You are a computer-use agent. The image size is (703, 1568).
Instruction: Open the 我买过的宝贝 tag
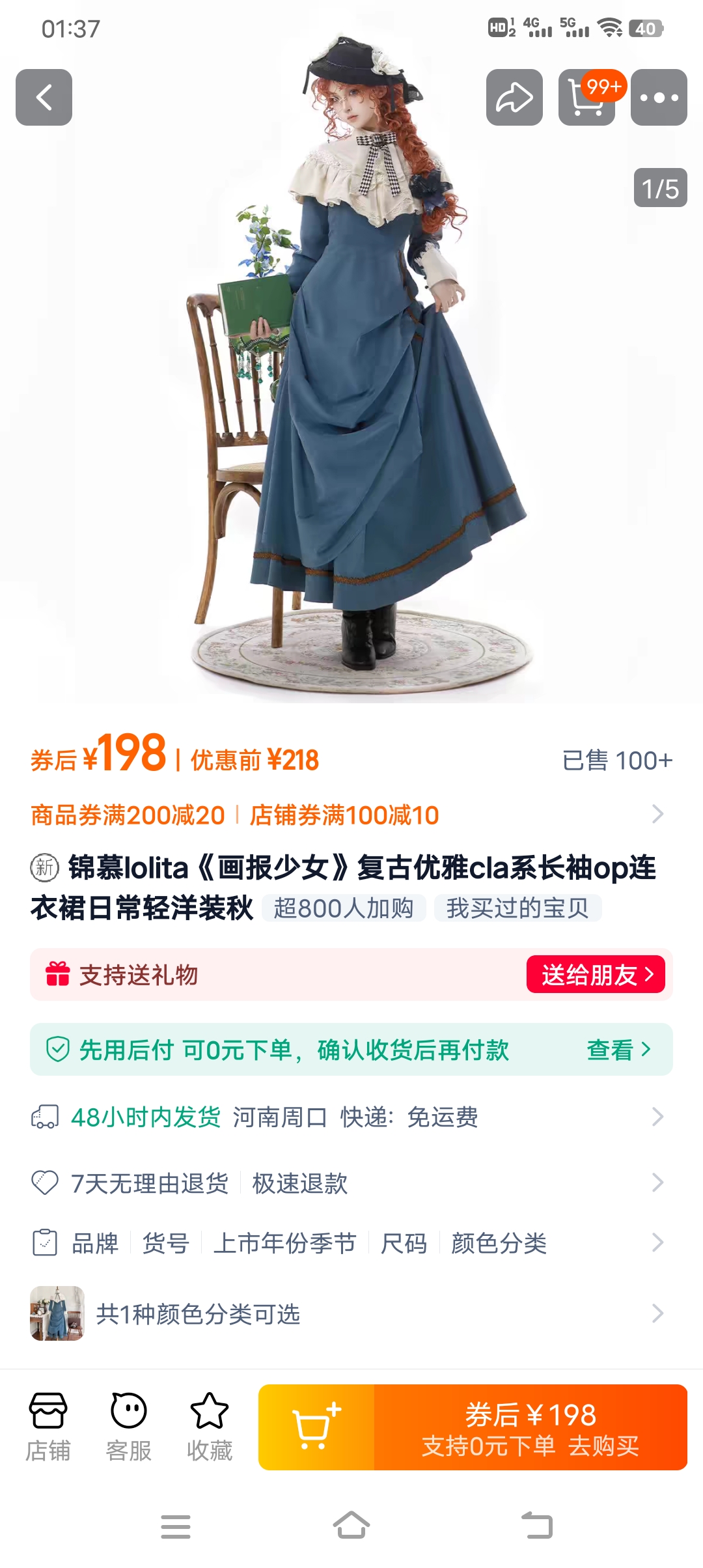pos(517,908)
